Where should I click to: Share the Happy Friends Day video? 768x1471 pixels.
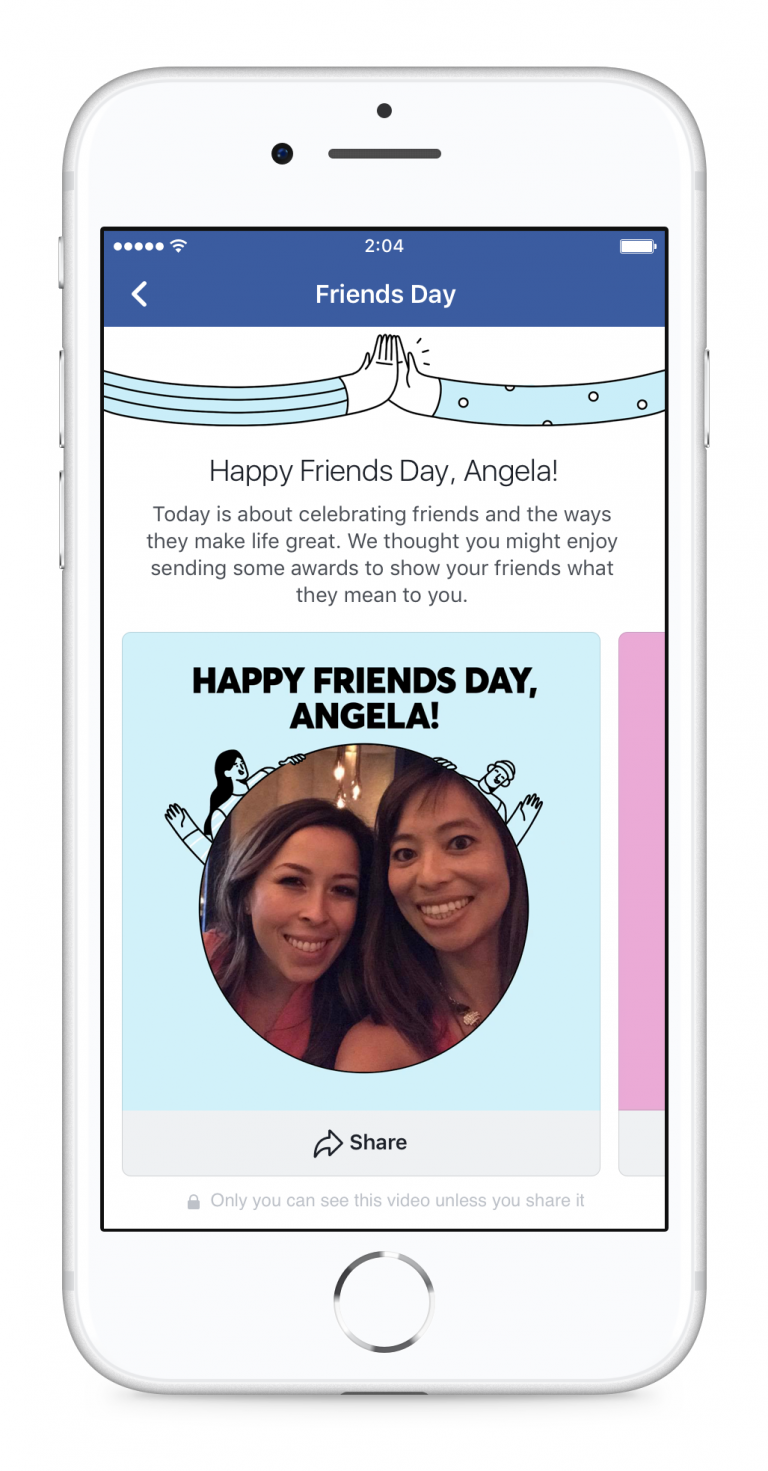click(x=361, y=1143)
